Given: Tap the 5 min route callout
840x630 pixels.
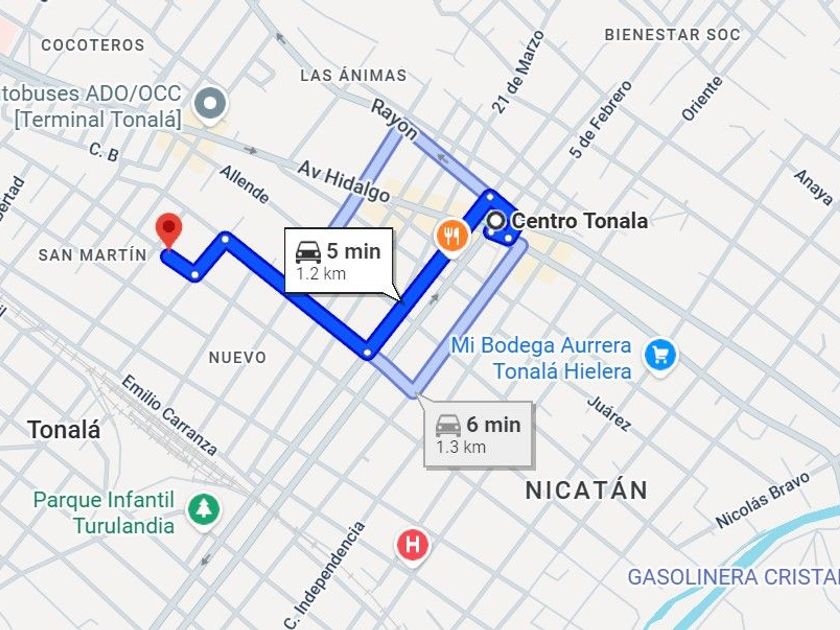Looking at the screenshot, I should [x=339, y=260].
